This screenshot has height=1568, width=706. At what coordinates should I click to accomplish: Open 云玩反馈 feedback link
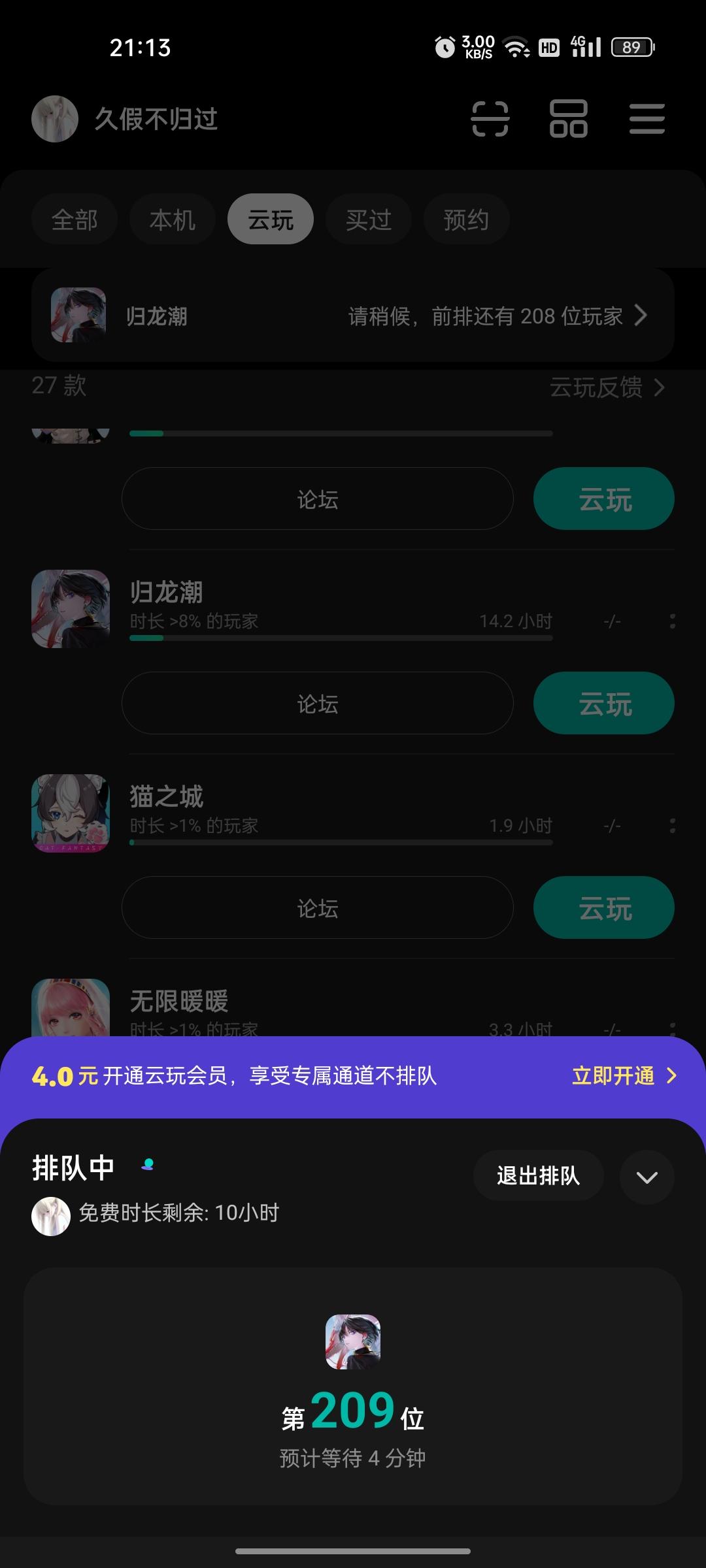coord(606,387)
